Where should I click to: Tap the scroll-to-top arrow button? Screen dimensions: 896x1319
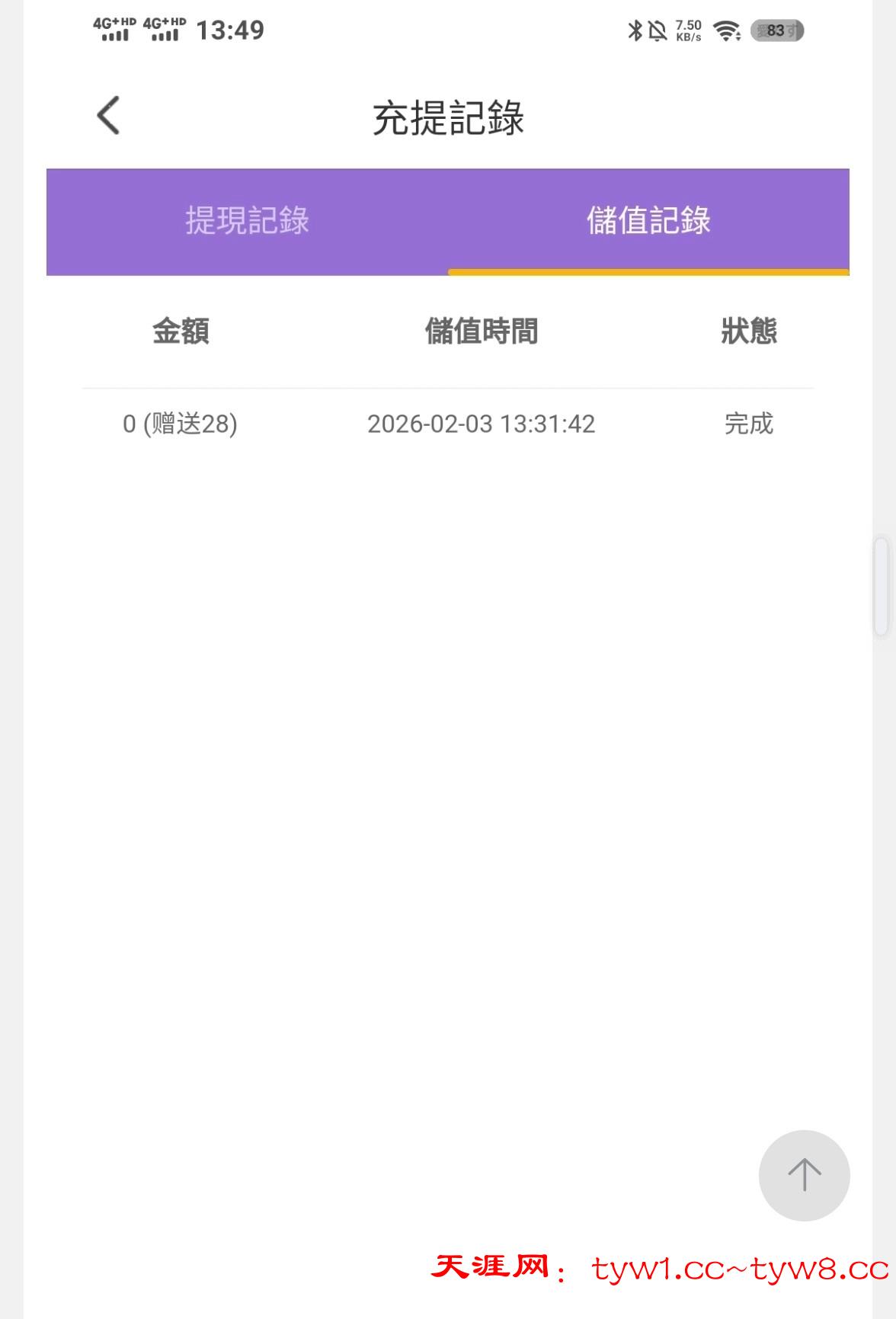click(804, 1175)
